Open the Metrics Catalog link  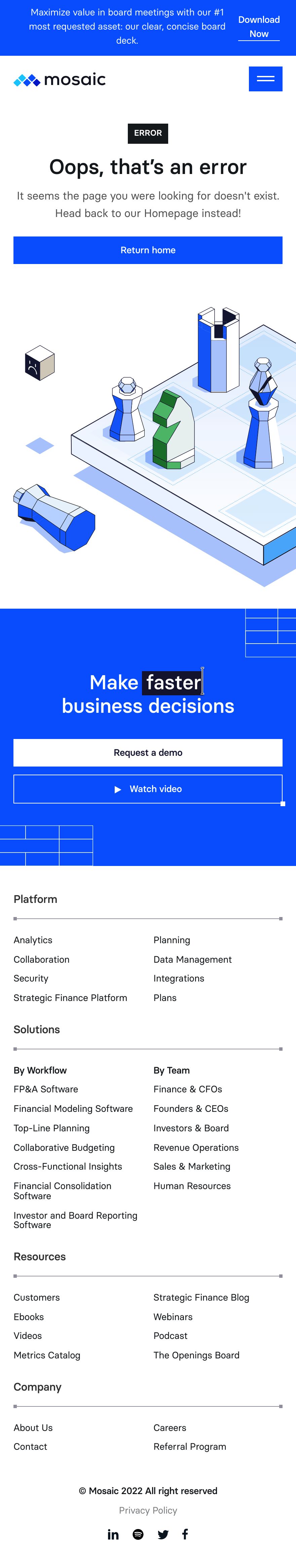[47, 1355]
